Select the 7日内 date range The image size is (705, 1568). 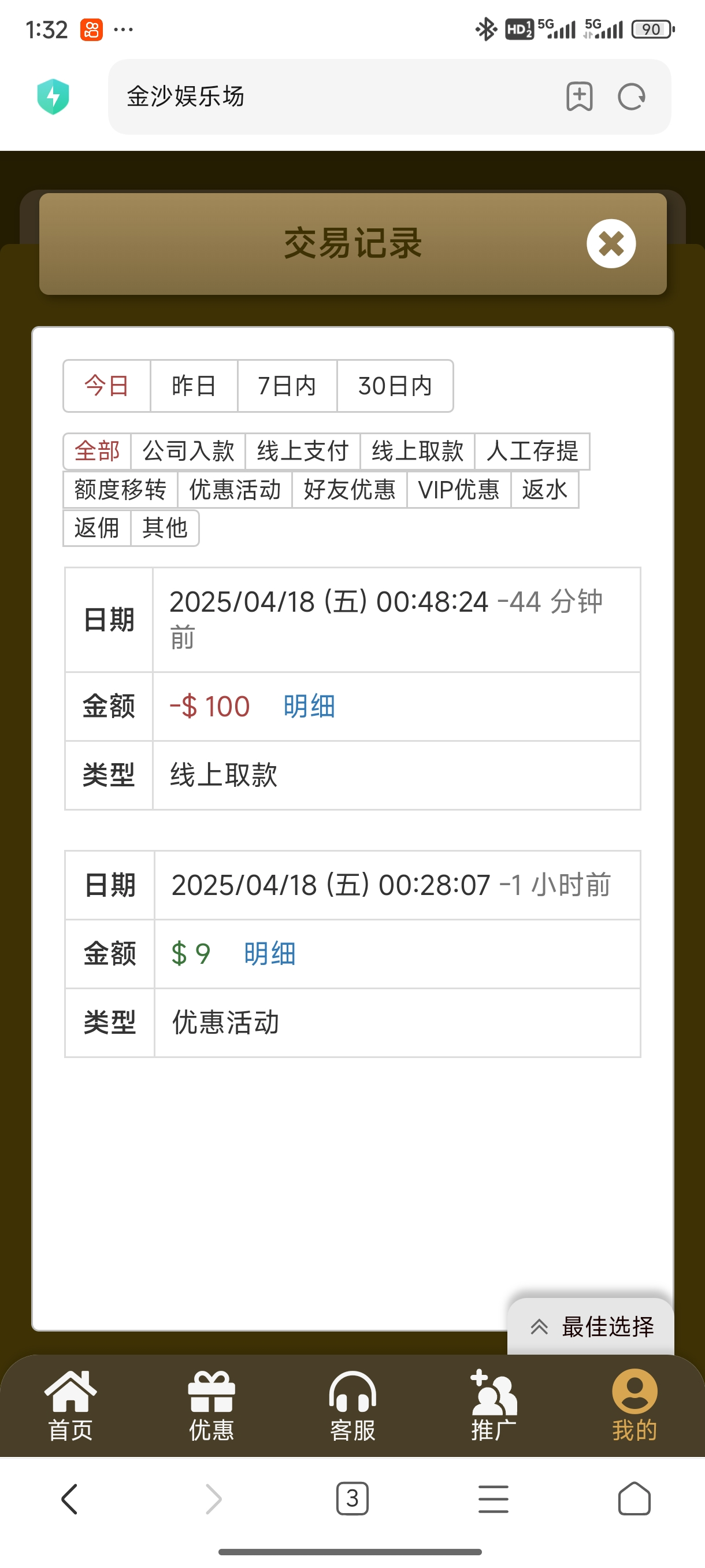pos(287,386)
